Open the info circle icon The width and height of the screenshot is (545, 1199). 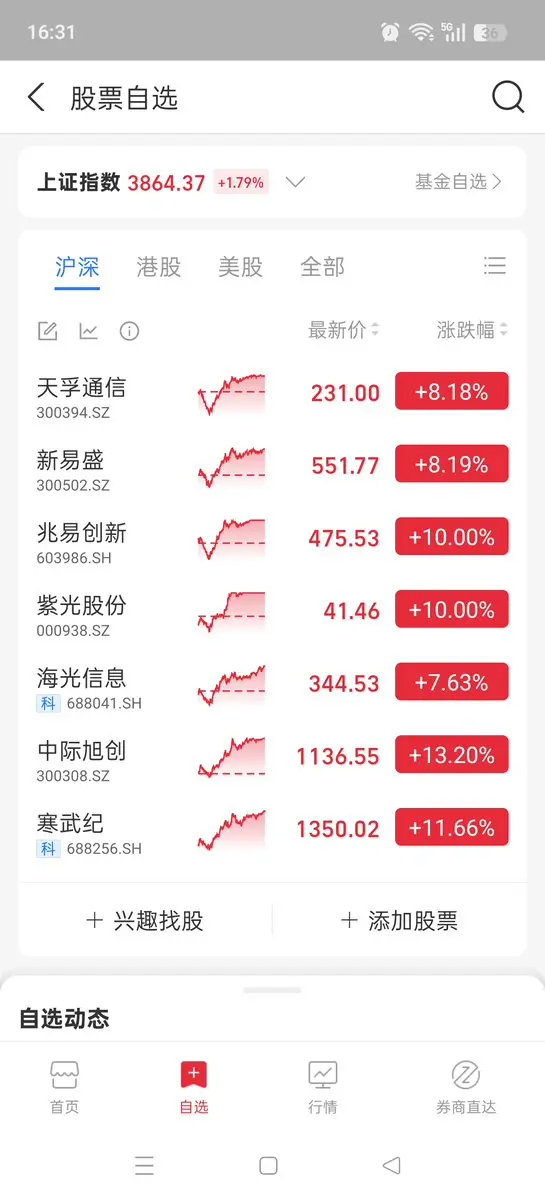click(129, 331)
